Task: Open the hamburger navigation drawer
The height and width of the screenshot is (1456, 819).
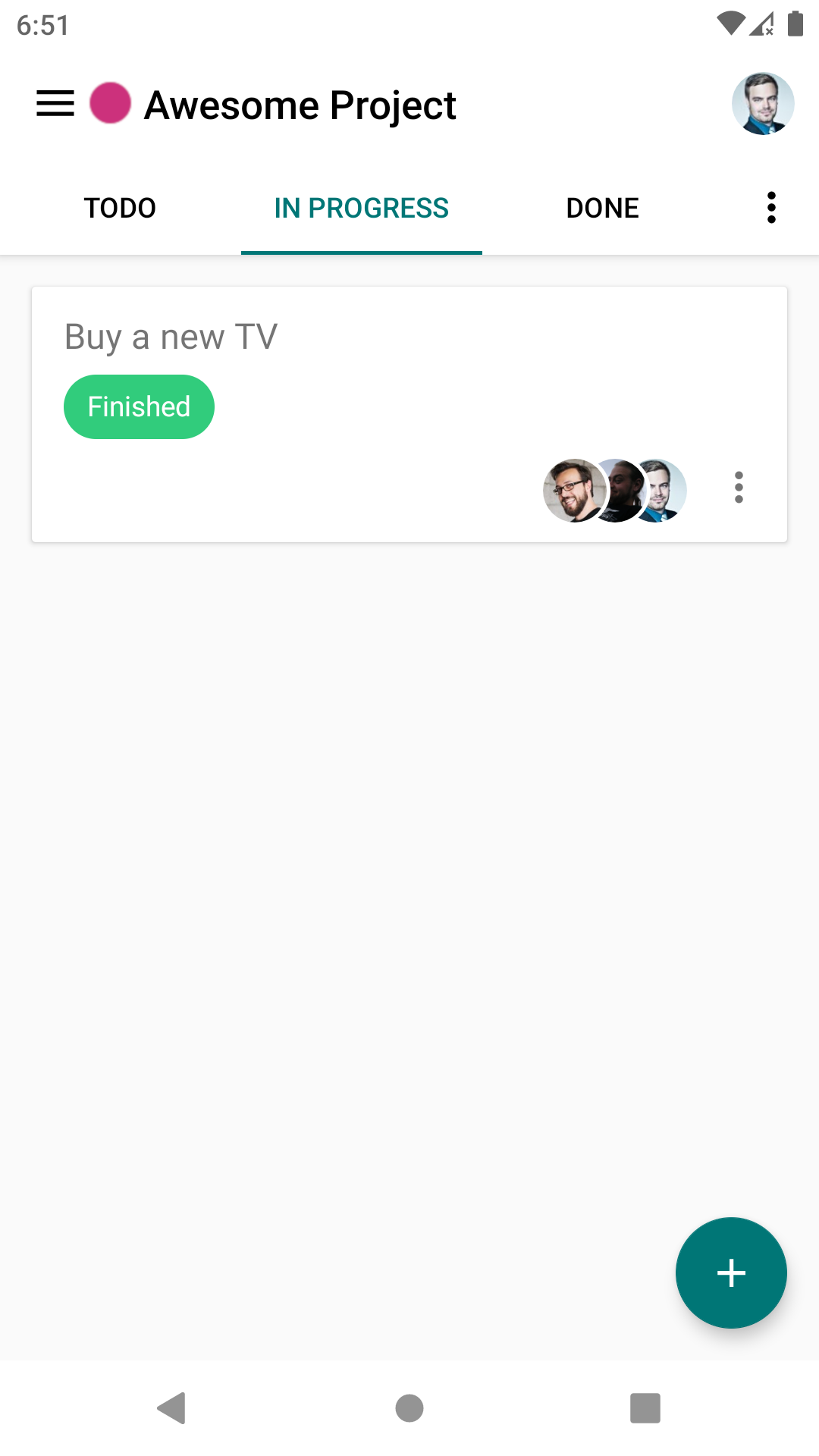Action: point(55,104)
